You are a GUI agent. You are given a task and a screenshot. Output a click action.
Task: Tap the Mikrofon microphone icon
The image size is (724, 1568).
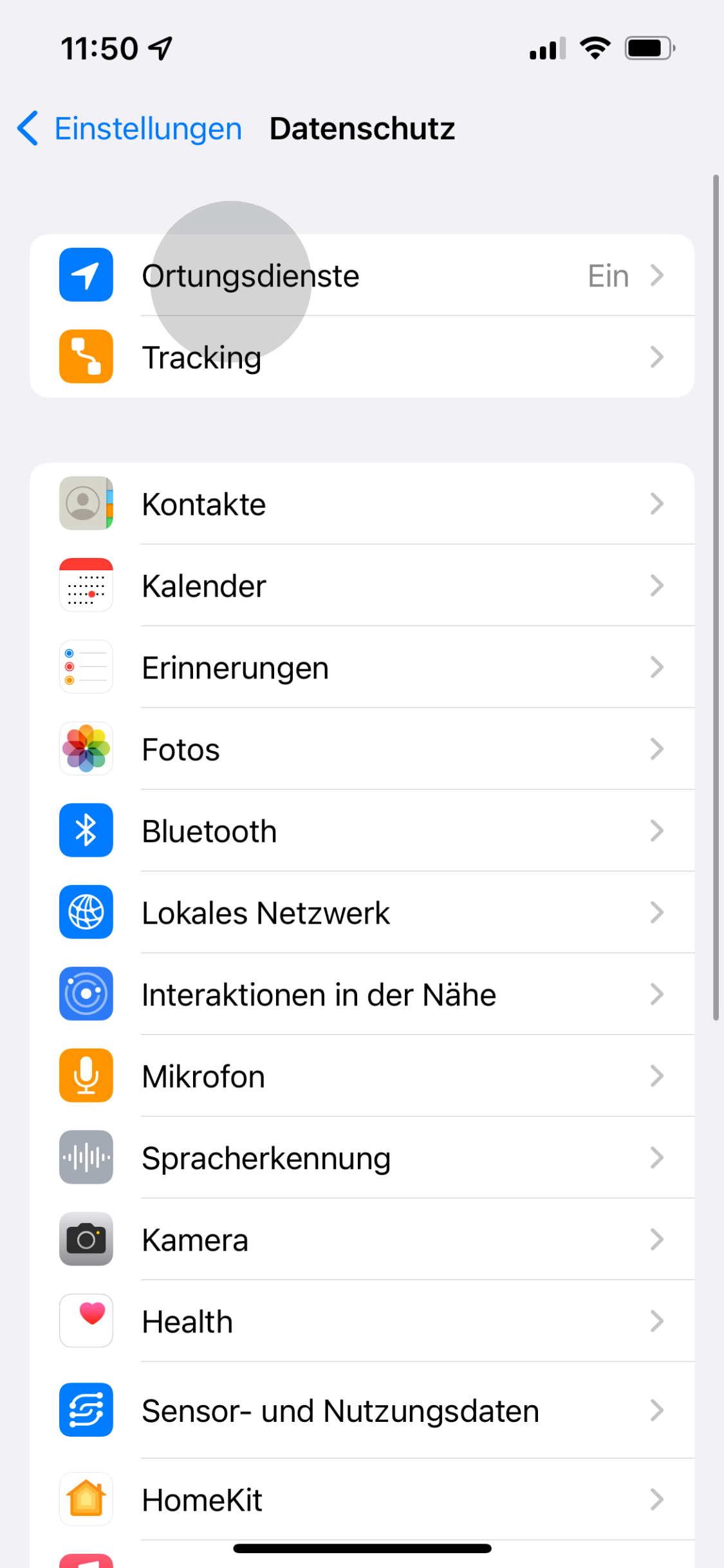coord(86,1076)
